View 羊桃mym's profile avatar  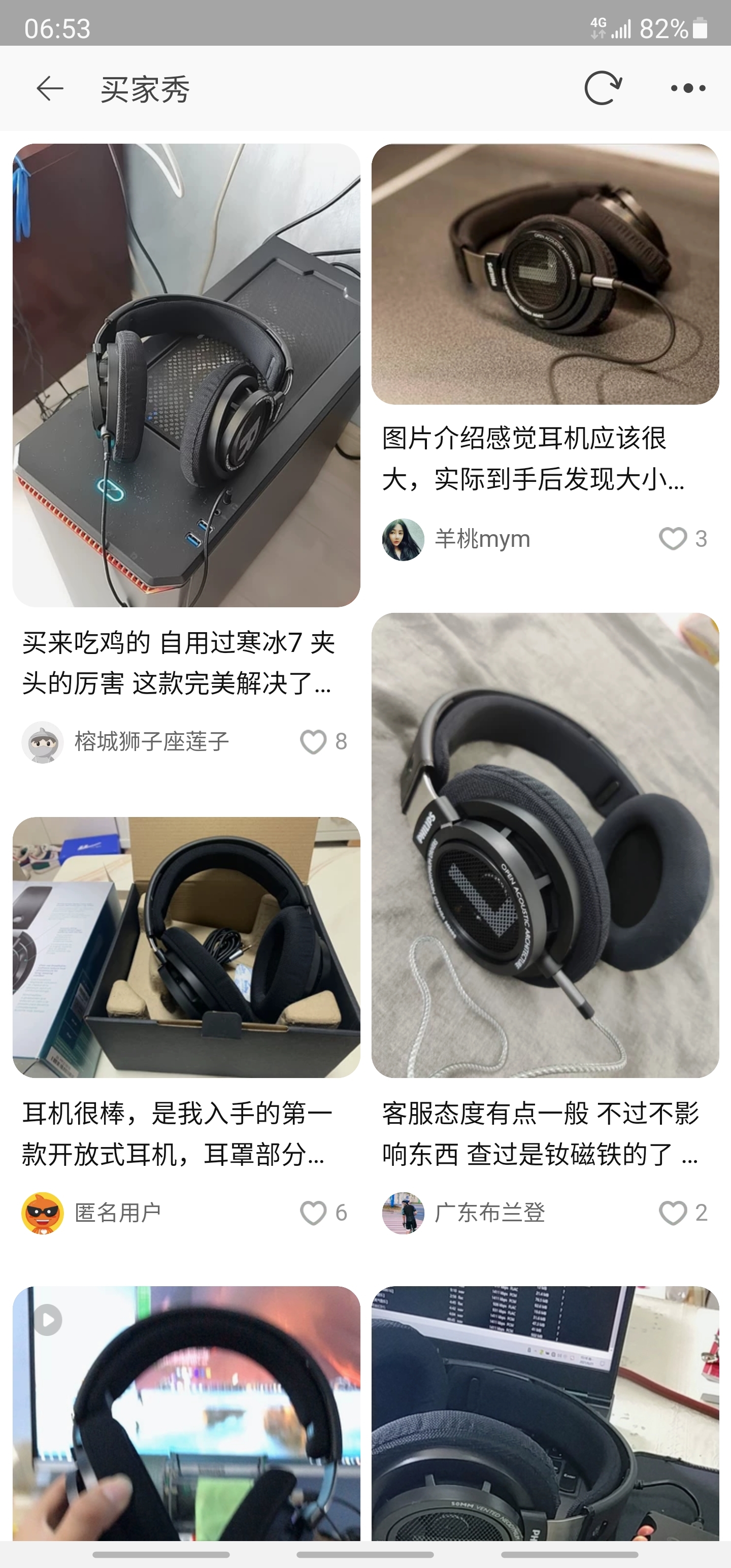pos(403,539)
